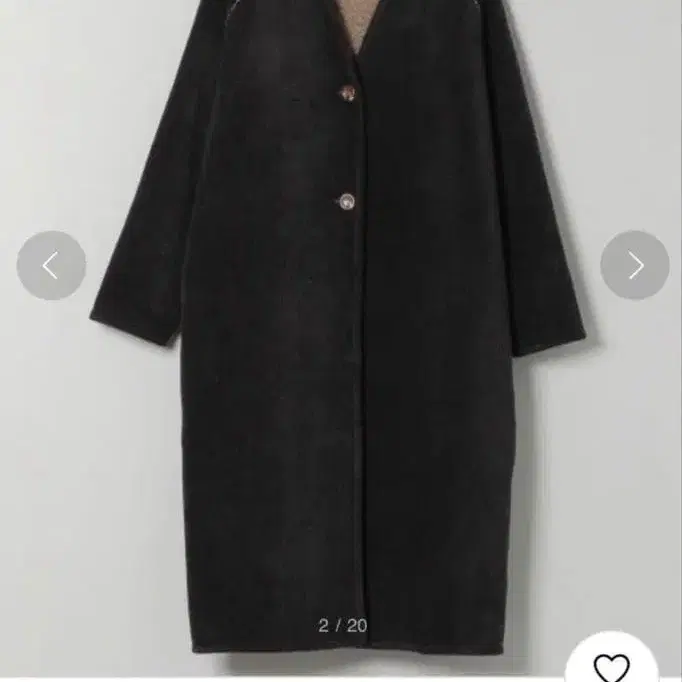Go to the previous product photo
This screenshot has height=682, width=682.
pos(51,265)
